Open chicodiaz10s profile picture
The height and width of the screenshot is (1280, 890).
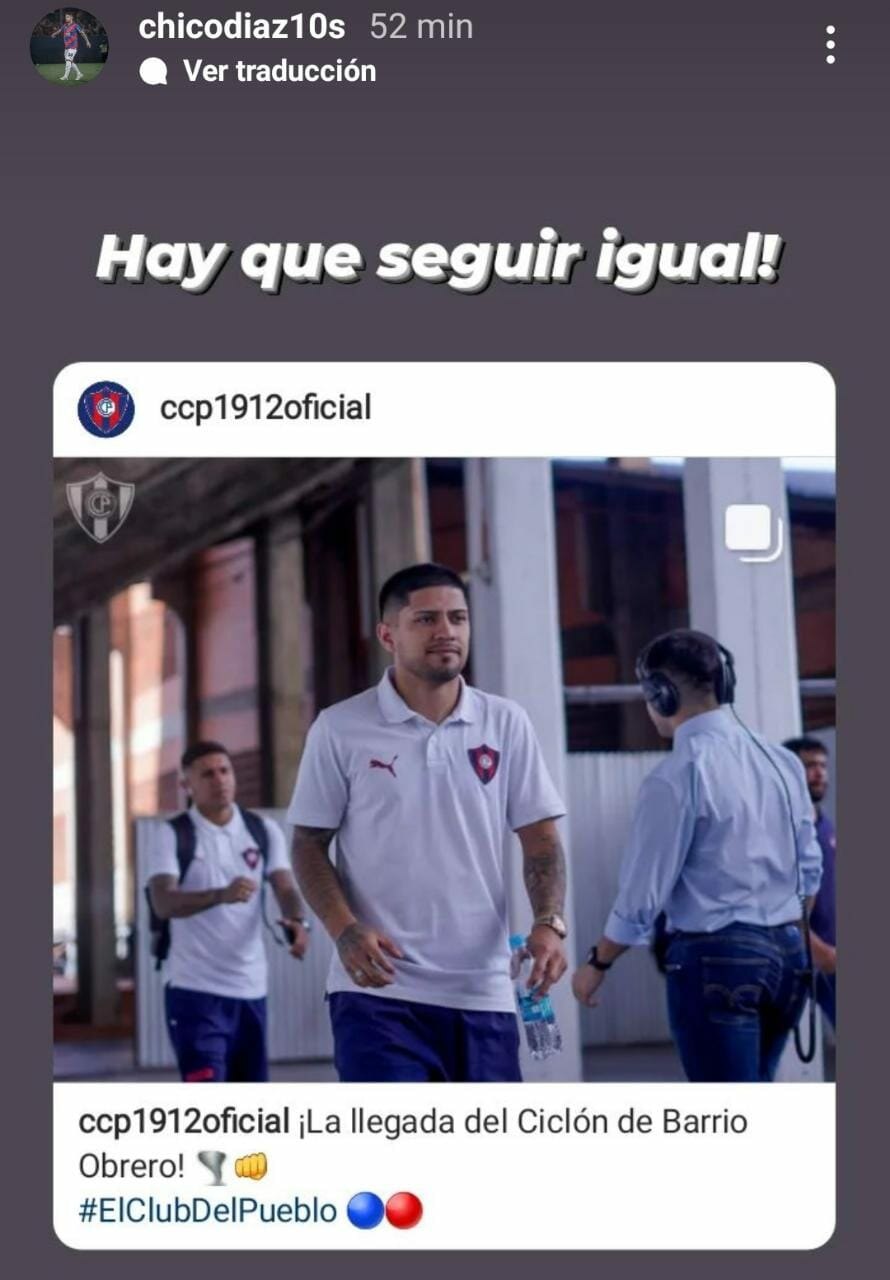[68, 45]
